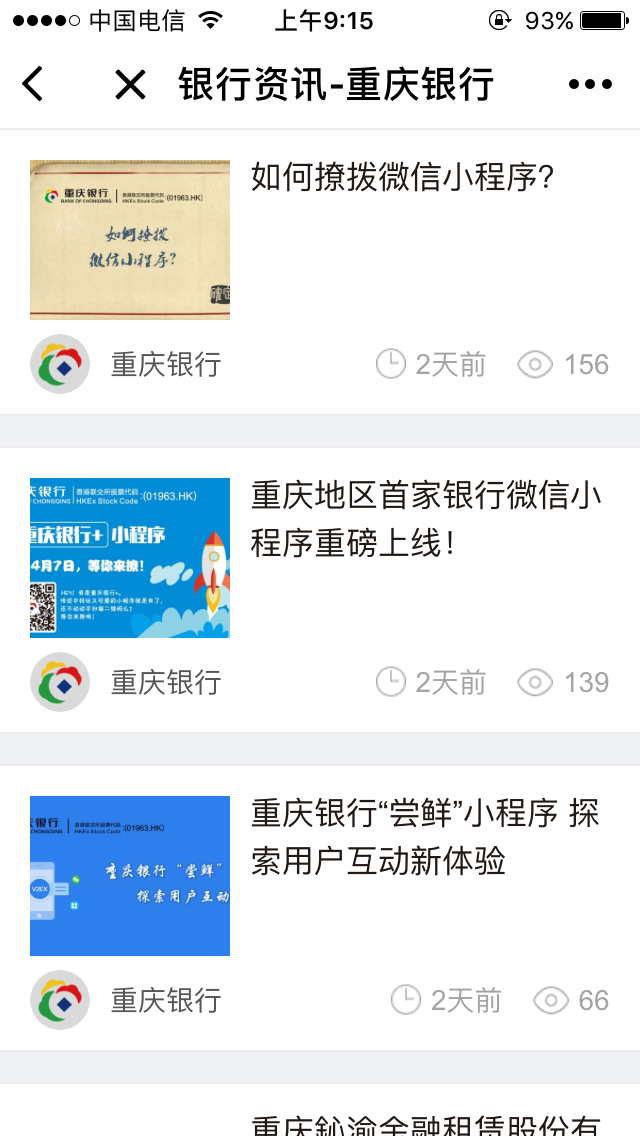Tap the rocket thumbnail of 小程序重磅上线 article
The height and width of the screenshot is (1136, 640).
click(x=130, y=558)
